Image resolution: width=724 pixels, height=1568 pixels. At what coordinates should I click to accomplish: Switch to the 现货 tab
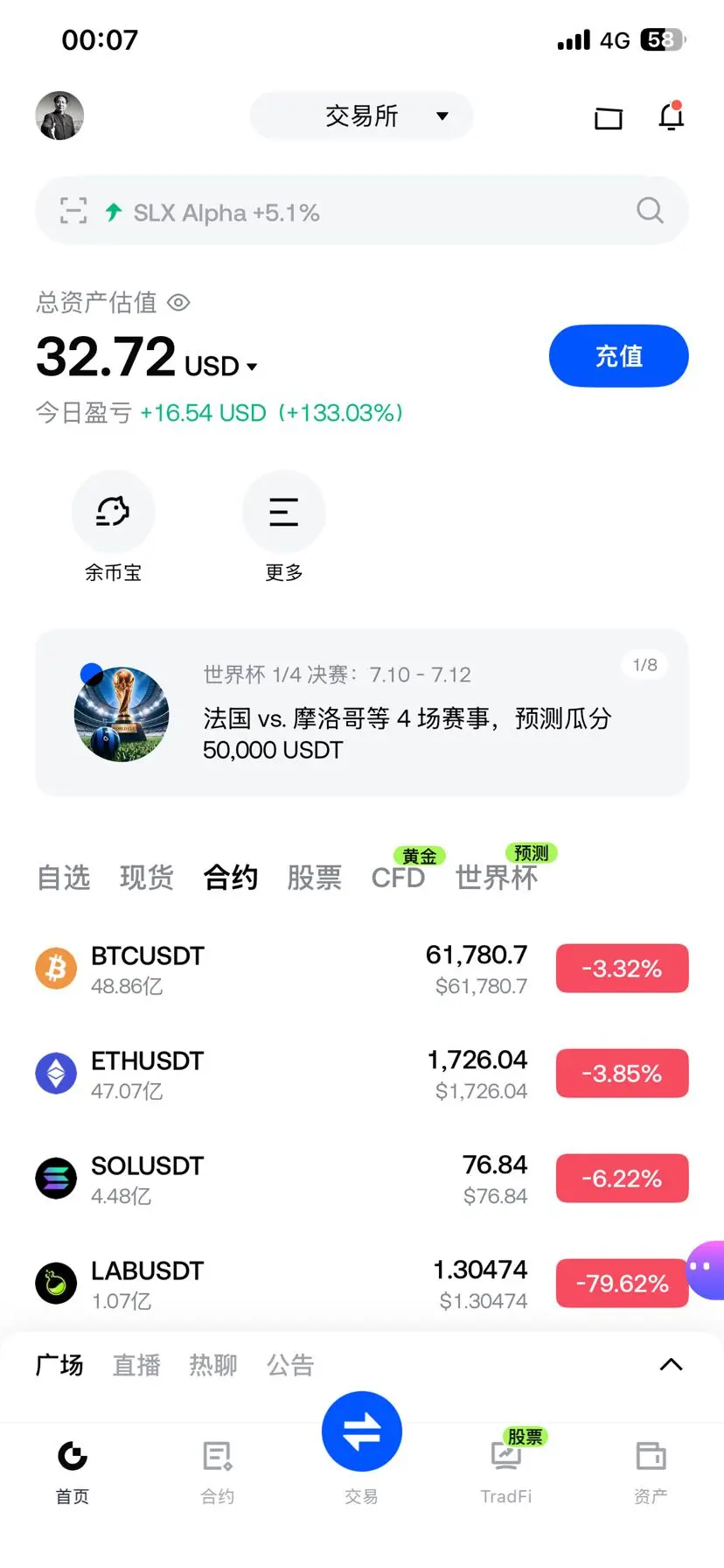coord(147,877)
